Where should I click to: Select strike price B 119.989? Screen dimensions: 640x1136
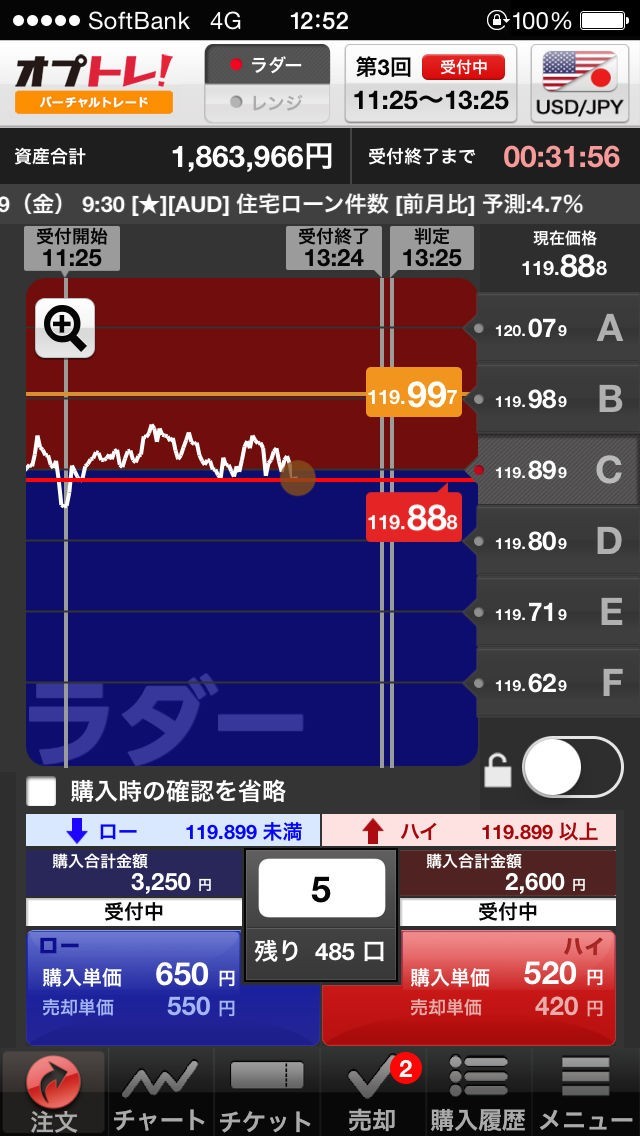pos(556,400)
